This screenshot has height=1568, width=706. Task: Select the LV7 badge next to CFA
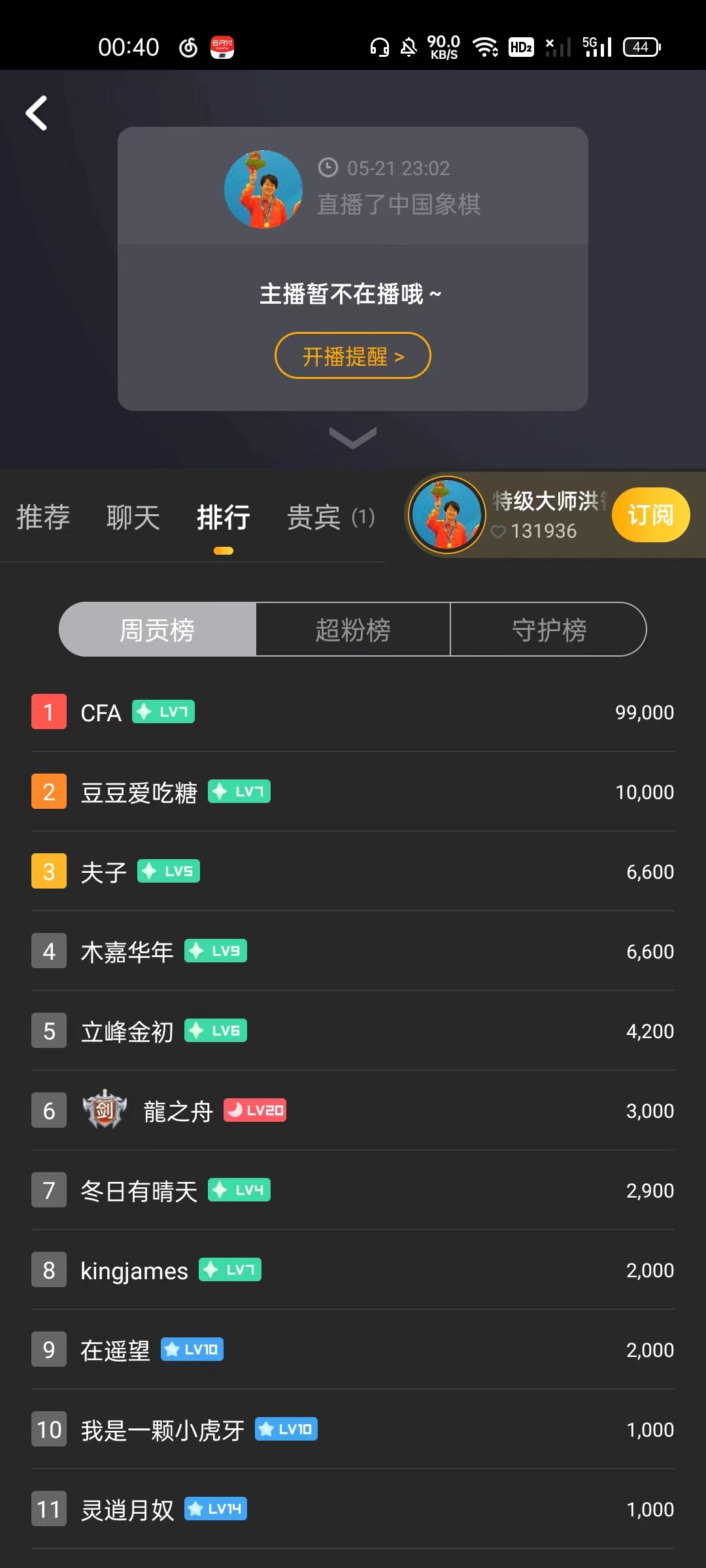(162, 712)
